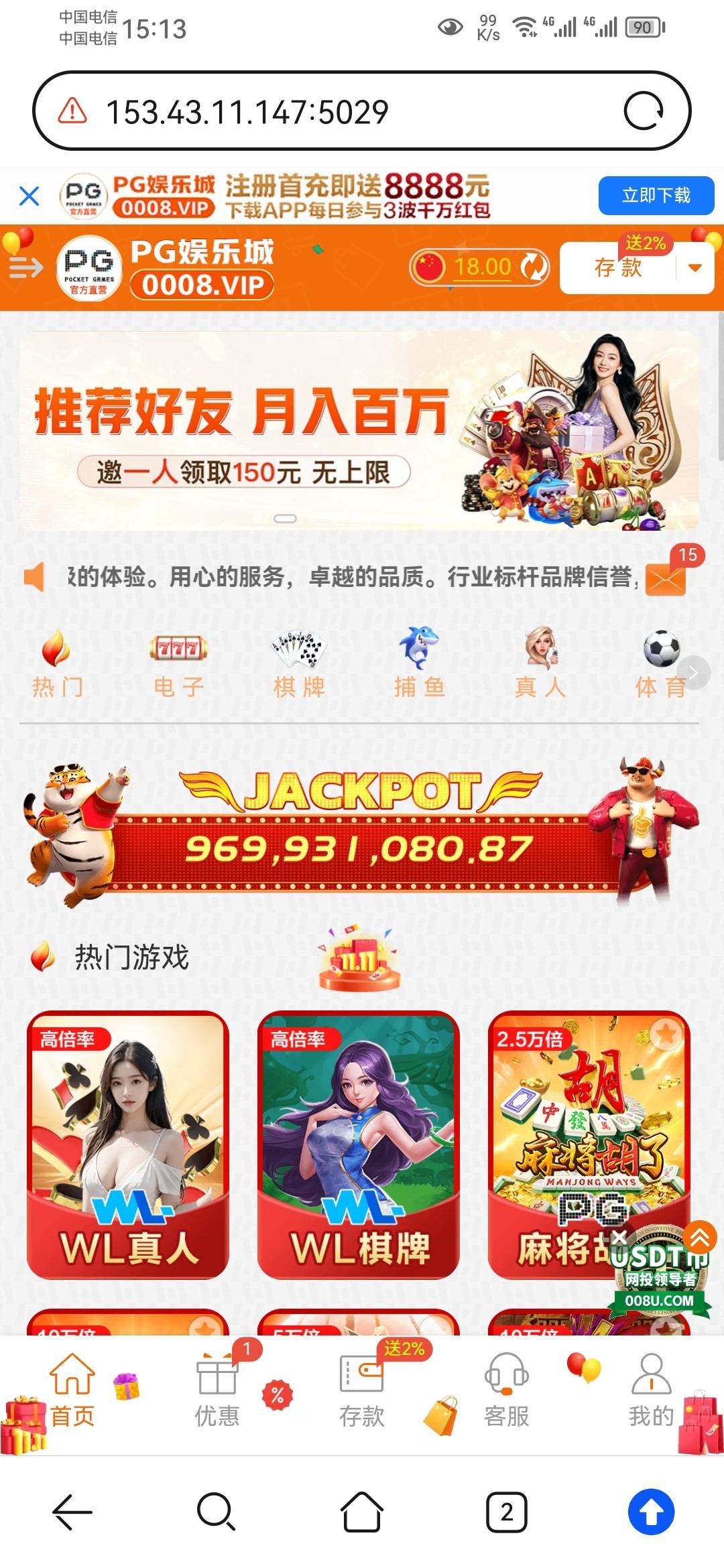Image resolution: width=724 pixels, height=1568 pixels.
Task: Reload the page in the address bar
Action: click(643, 111)
